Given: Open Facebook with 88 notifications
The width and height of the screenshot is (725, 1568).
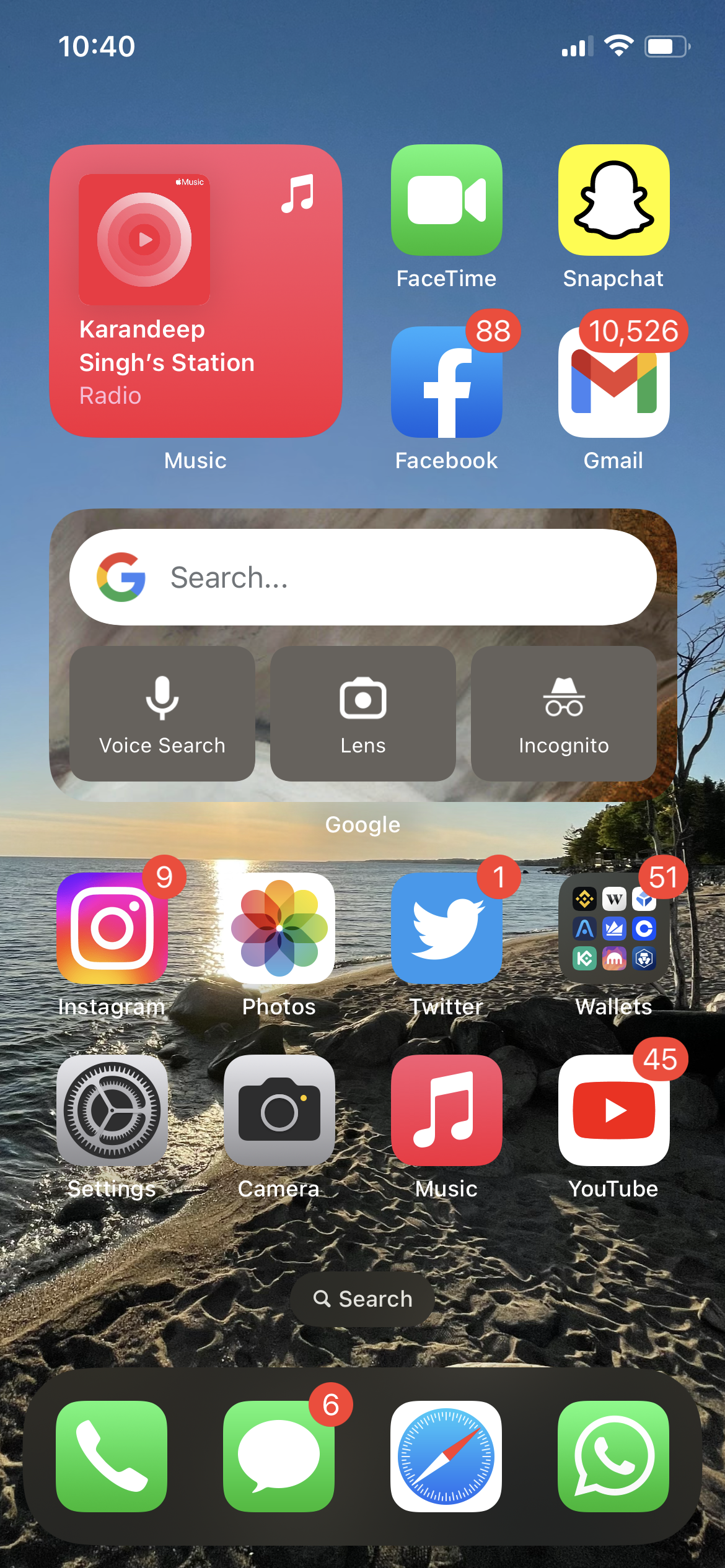Looking at the screenshot, I should pyautogui.click(x=446, y=382).
